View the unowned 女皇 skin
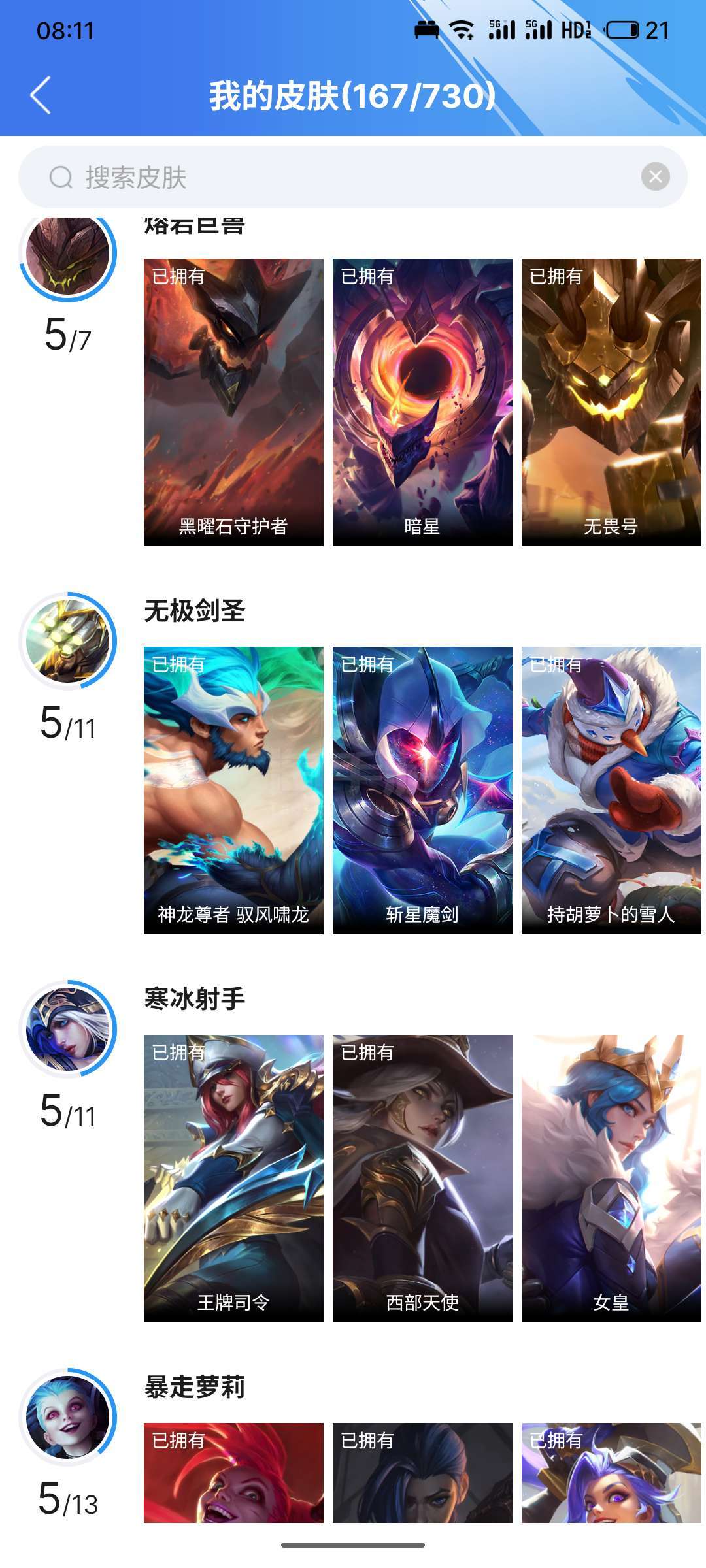 [611, 1178]
